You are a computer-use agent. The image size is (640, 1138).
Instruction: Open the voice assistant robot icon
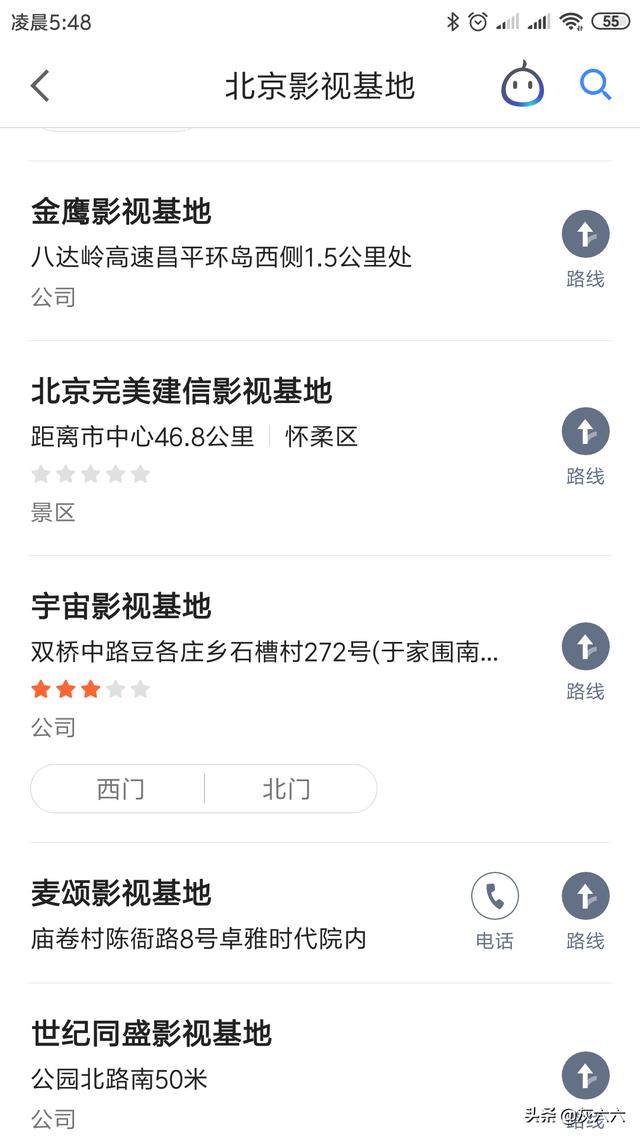coord(522,84)
